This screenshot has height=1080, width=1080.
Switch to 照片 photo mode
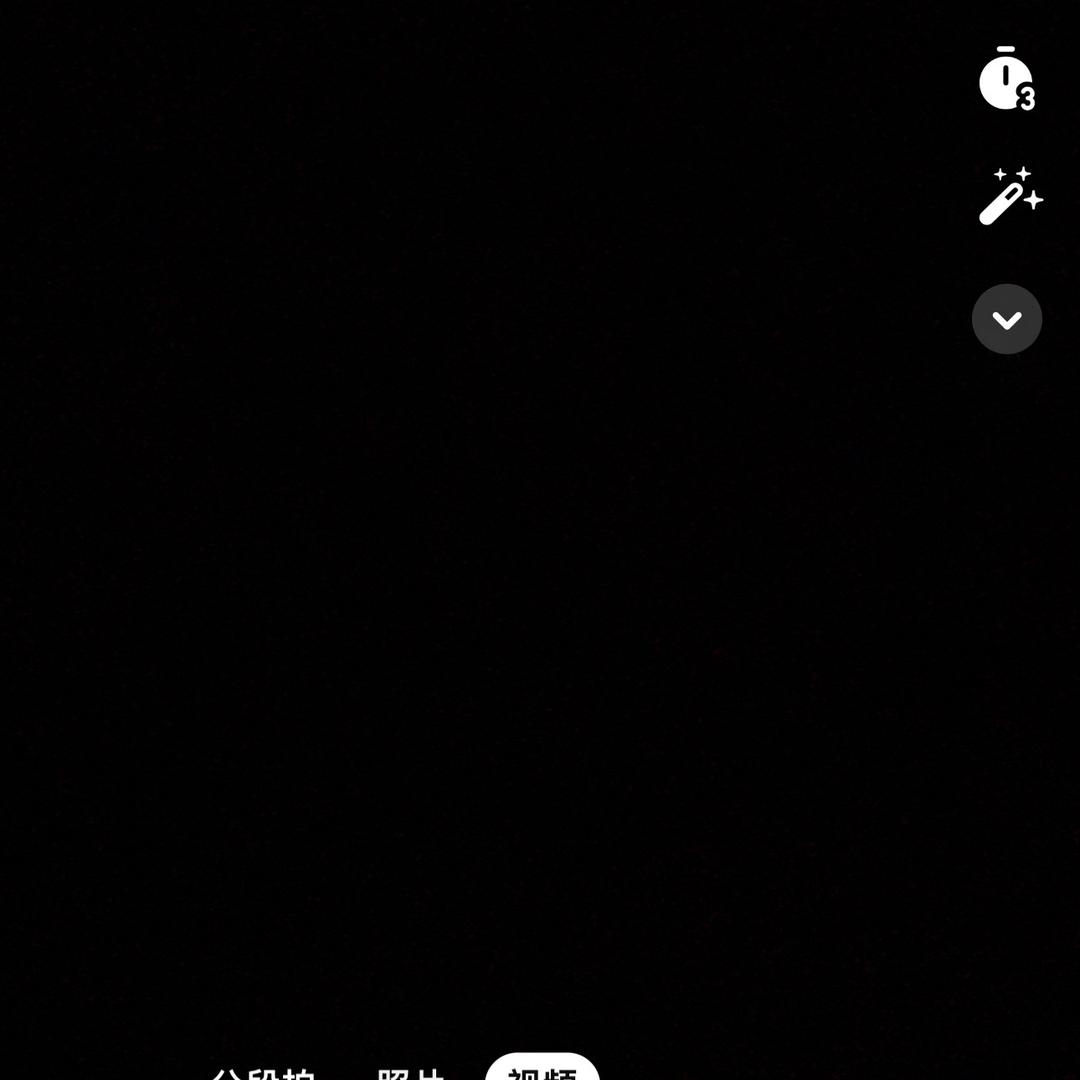(x=411, y=1074)
